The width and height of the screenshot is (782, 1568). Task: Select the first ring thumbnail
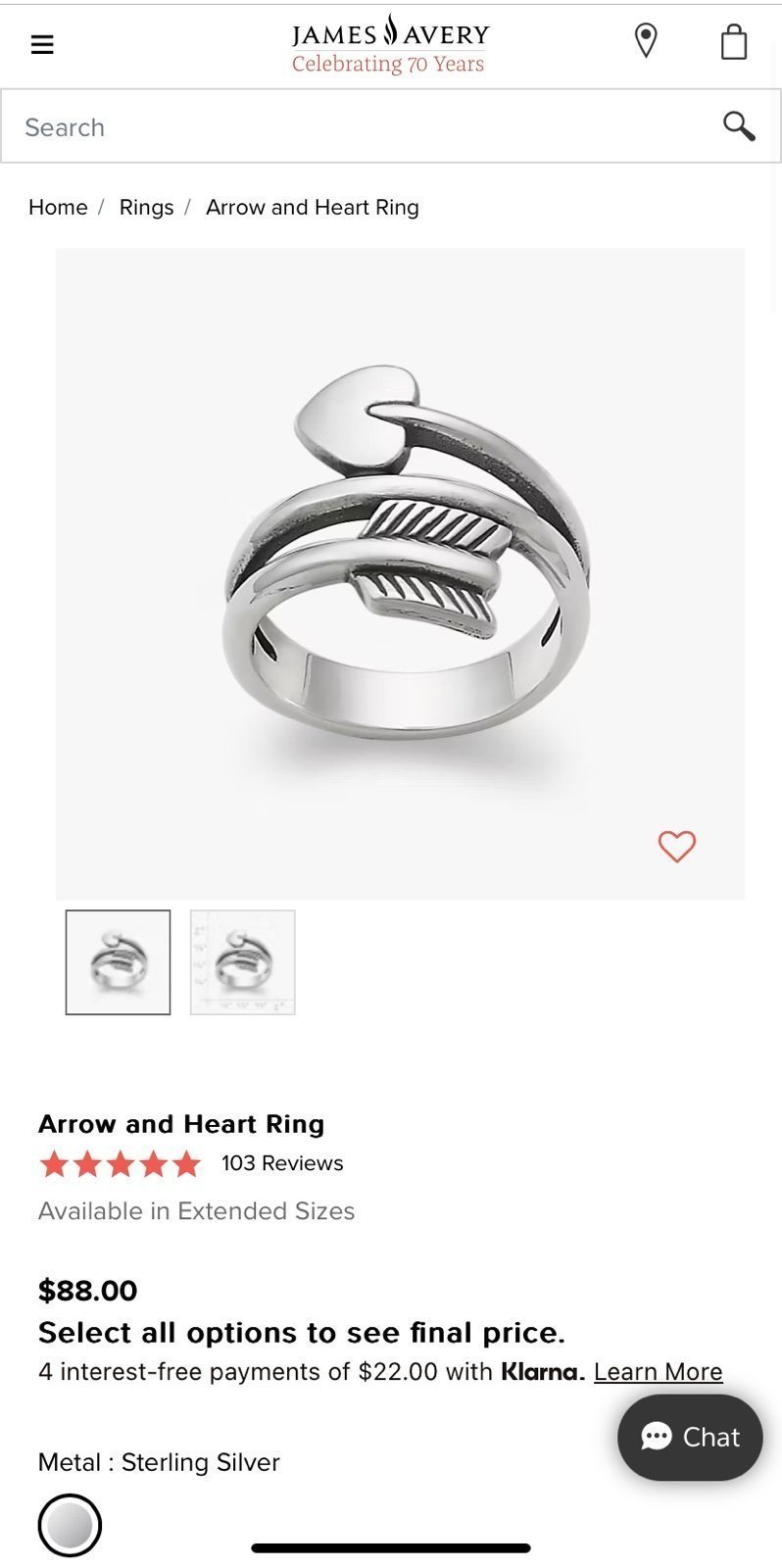click(x=118, y=962)
